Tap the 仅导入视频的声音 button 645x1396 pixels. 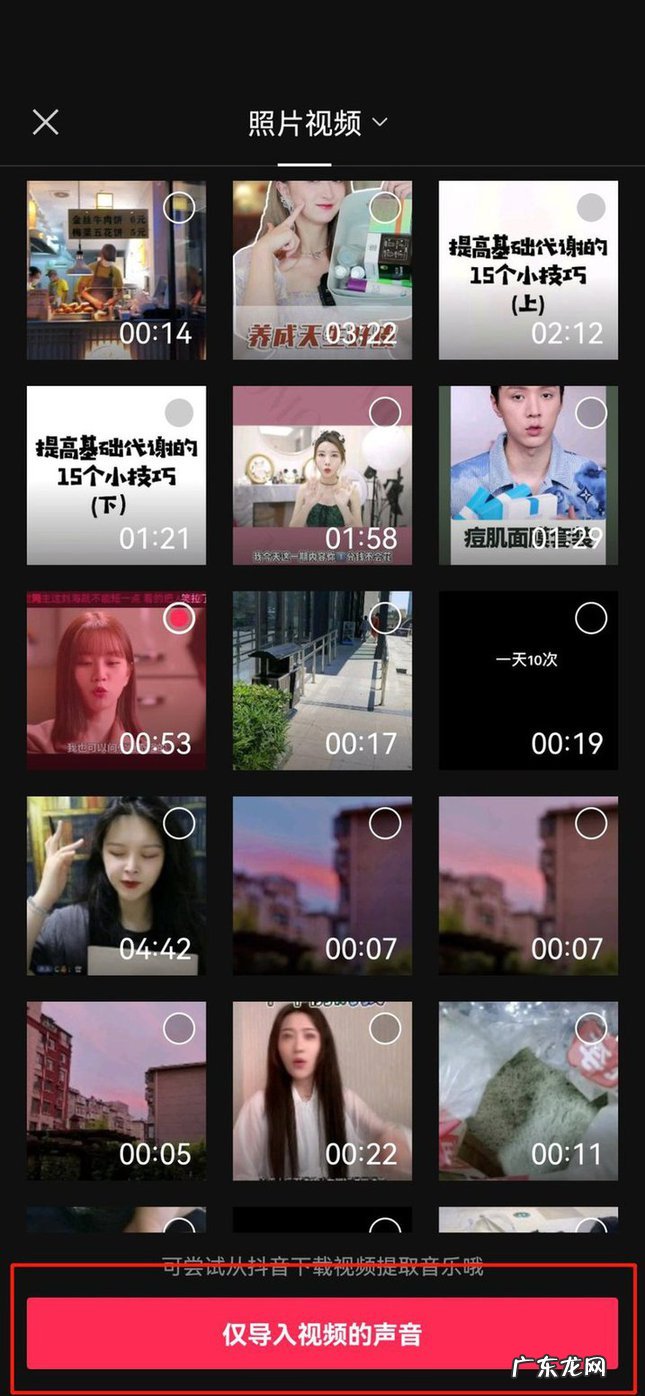[322, 1333]
